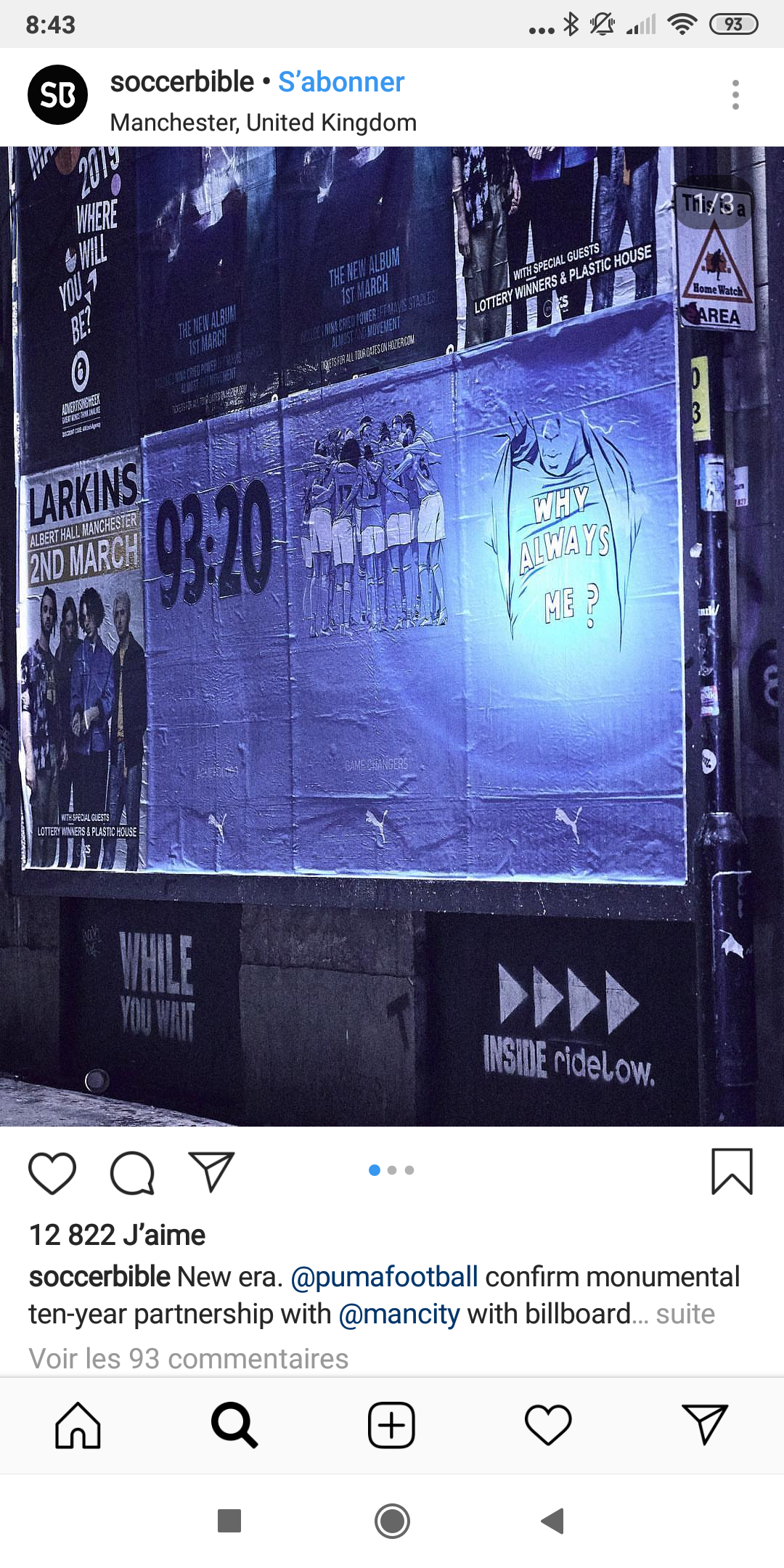Screen dimensions: 784x1568
Task: Open @mancity mention in caption
Action: [x=399, y=1314]
